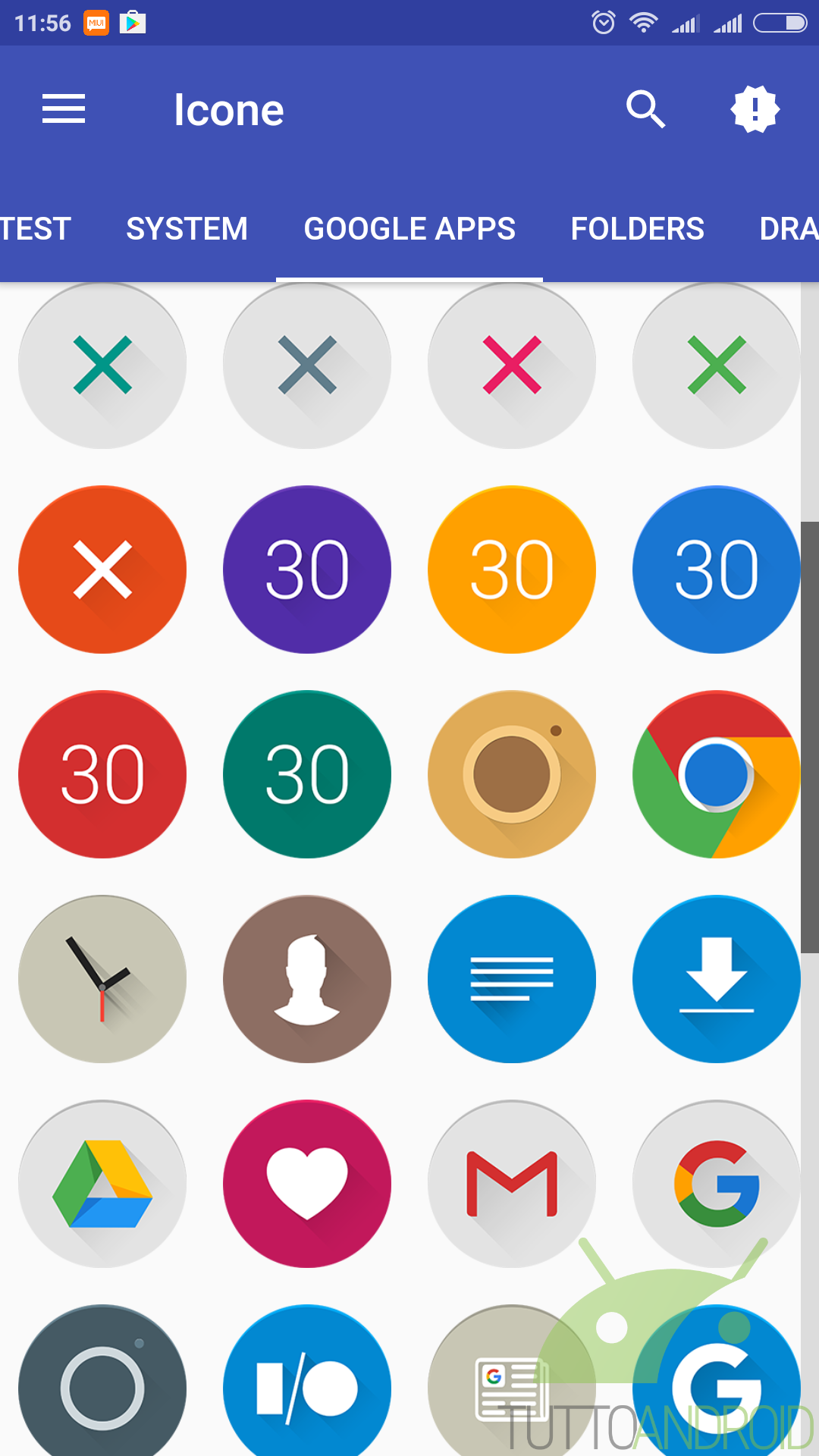This screenshot has width=819, height=1456.
Task: Select the blue document lines icon
Action: point(512,979)
